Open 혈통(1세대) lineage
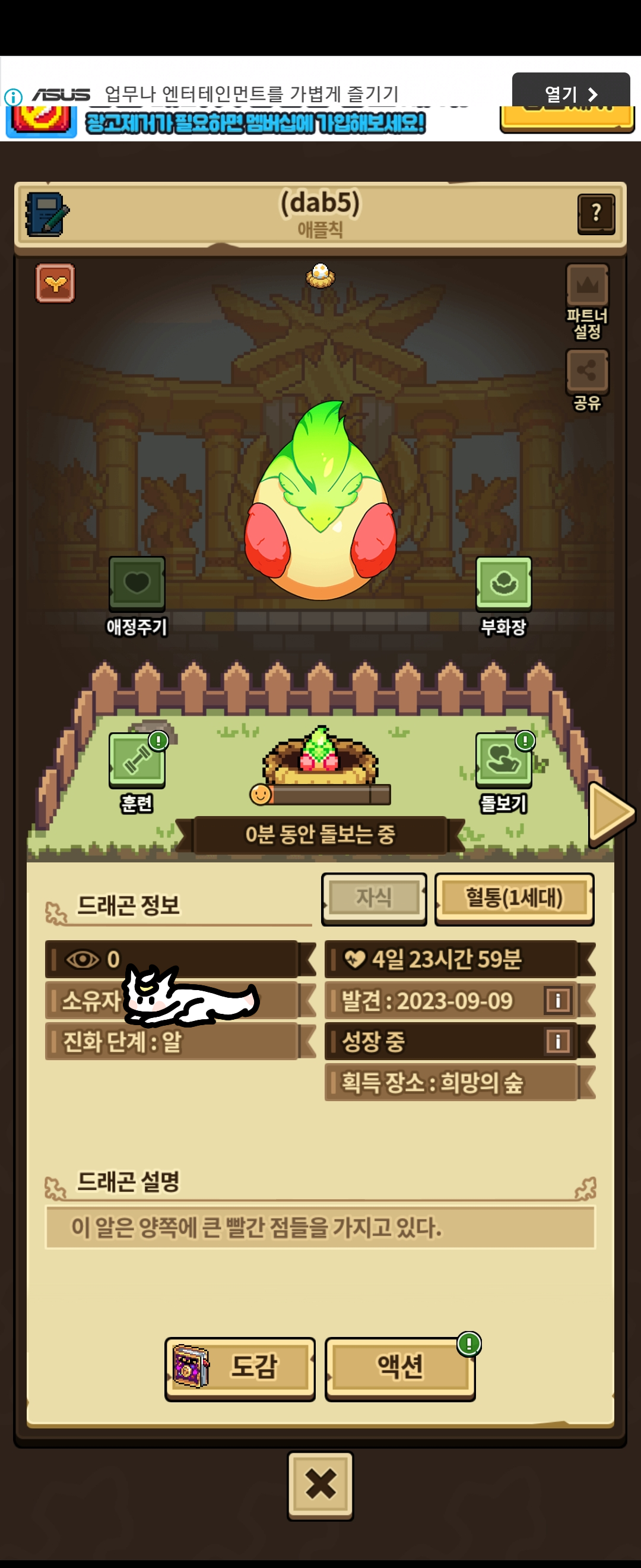Viewport: 641px width, 1568px height. tap(514, 898)
